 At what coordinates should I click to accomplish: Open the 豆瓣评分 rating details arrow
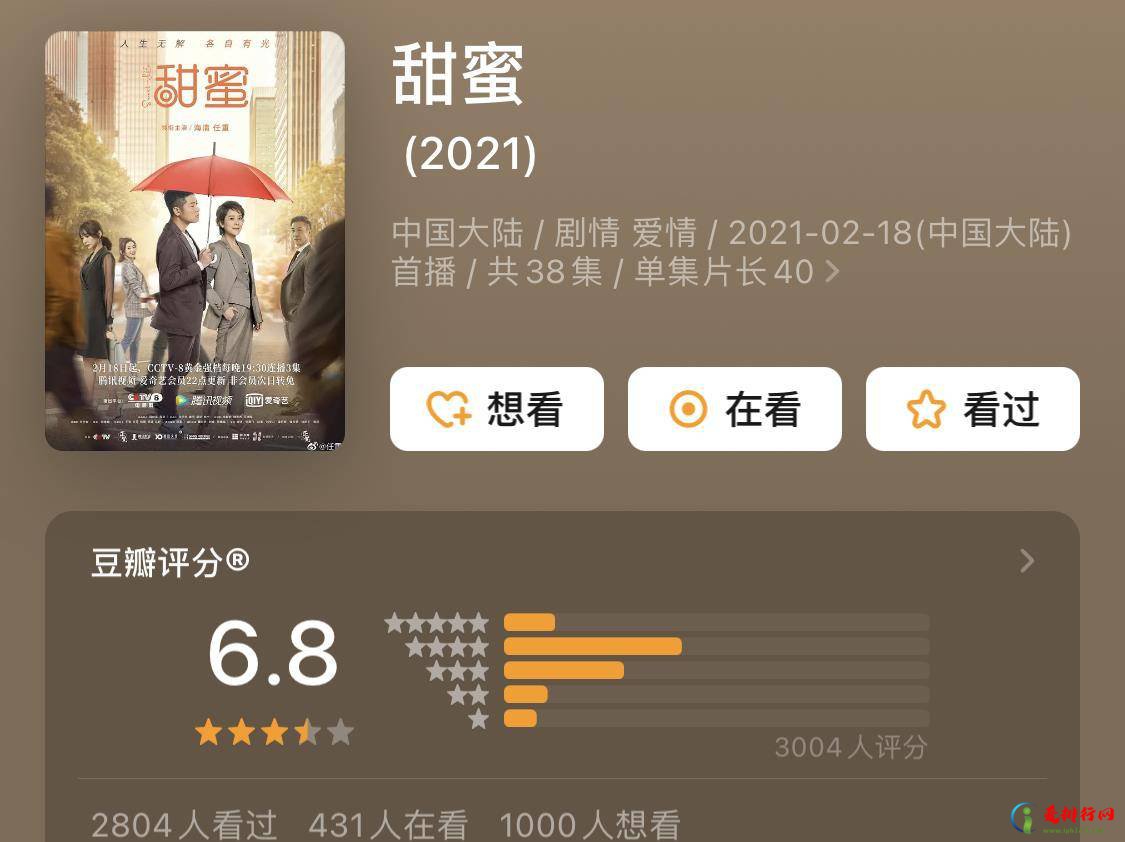tap(1027, 561)
